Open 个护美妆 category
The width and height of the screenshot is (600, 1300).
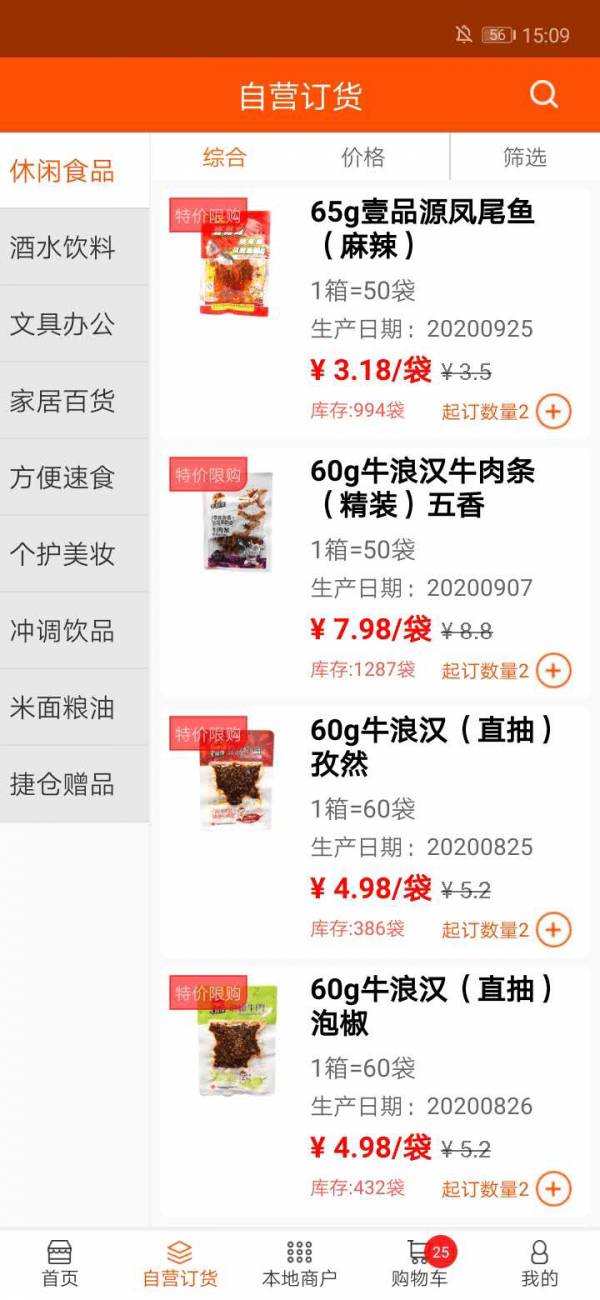63,554
